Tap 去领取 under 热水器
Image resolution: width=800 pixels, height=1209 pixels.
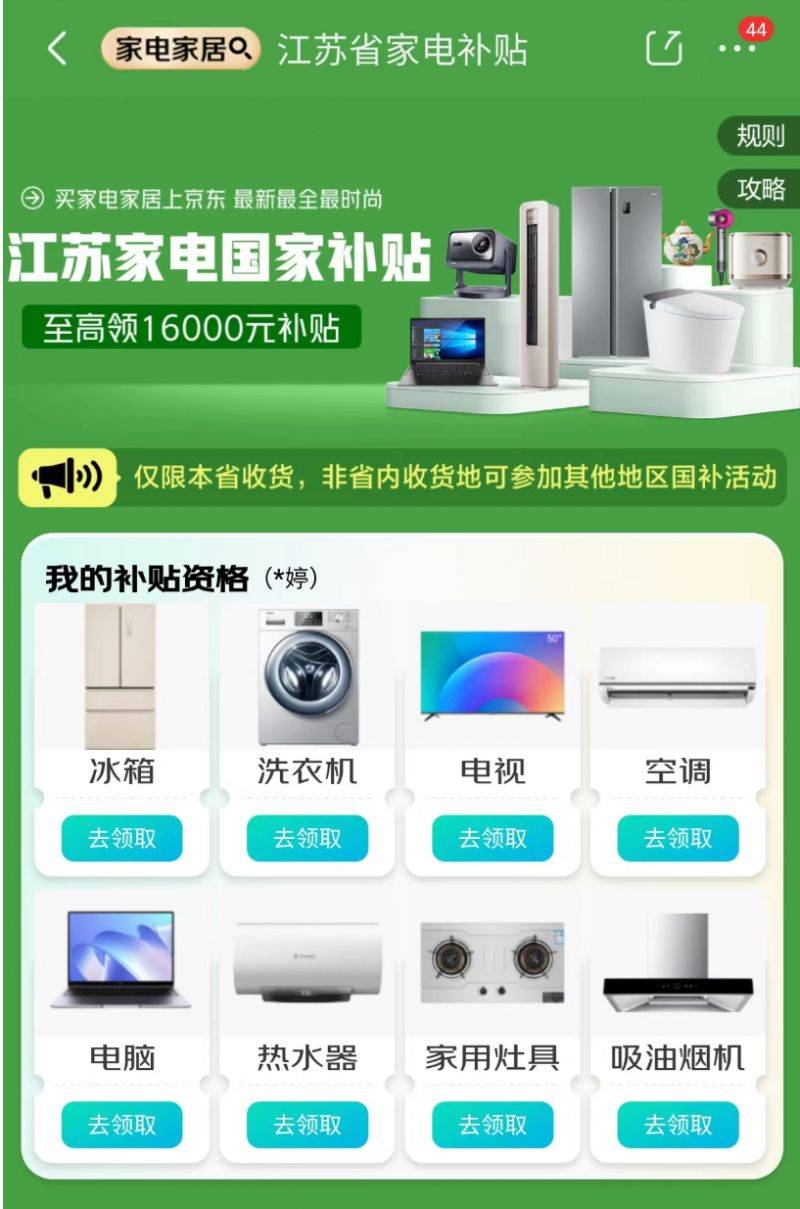tap(307, 1124)
